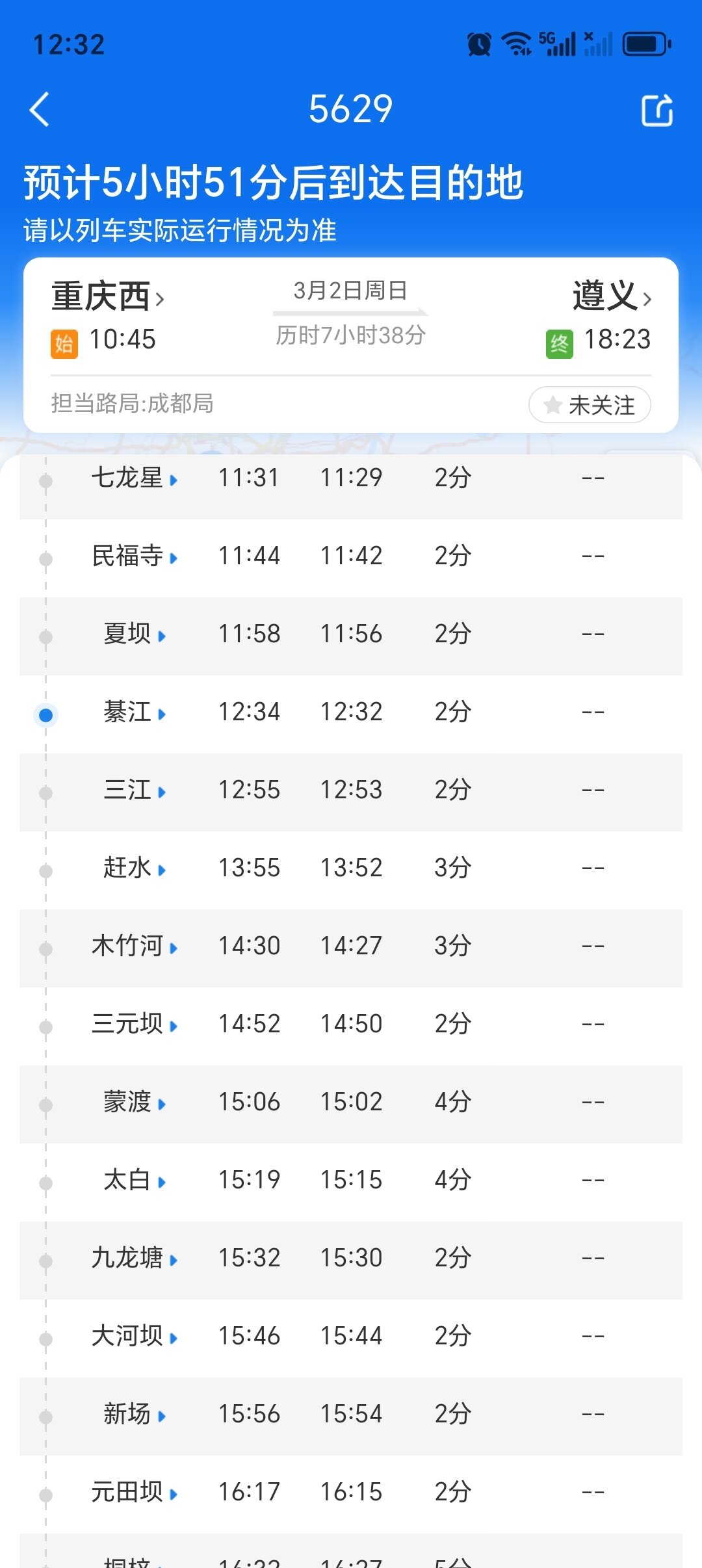The height and width of the screenshot is (1568, 702).
Task: Open 新场 station details
Action: 134,1415
